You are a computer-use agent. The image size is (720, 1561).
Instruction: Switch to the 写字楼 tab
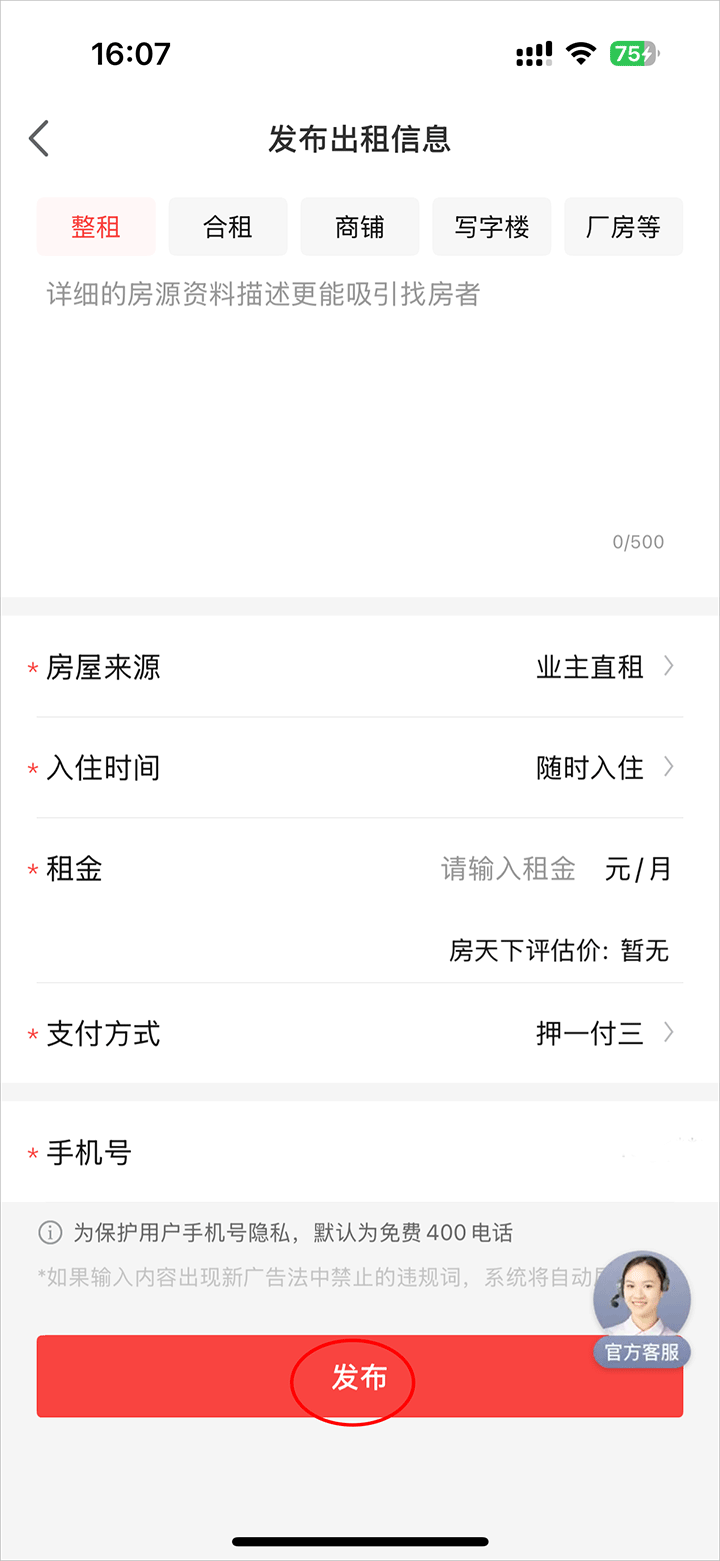[491, 227]
